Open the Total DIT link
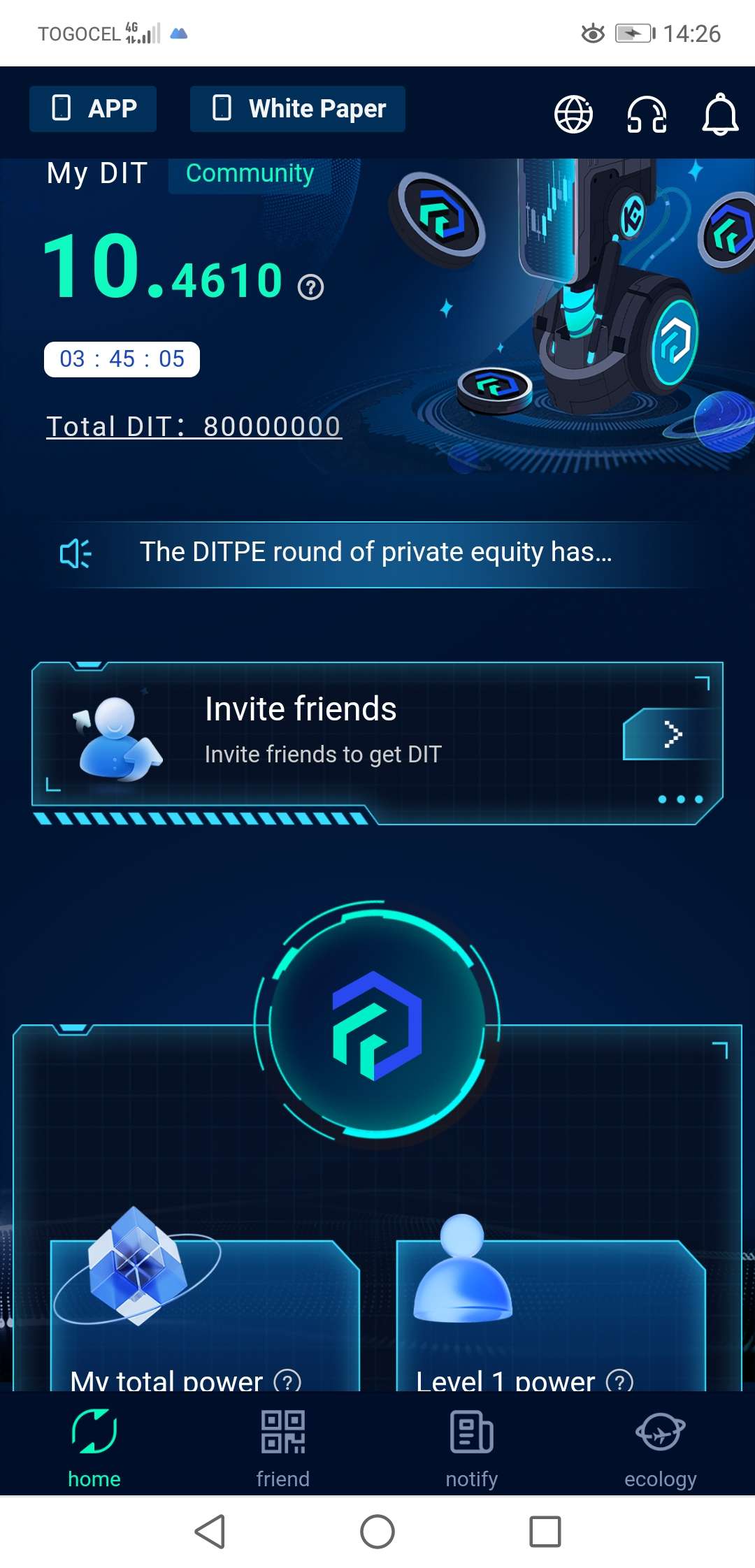The width and height of the screenshot is (755, 1568). [x=194, y=426]
